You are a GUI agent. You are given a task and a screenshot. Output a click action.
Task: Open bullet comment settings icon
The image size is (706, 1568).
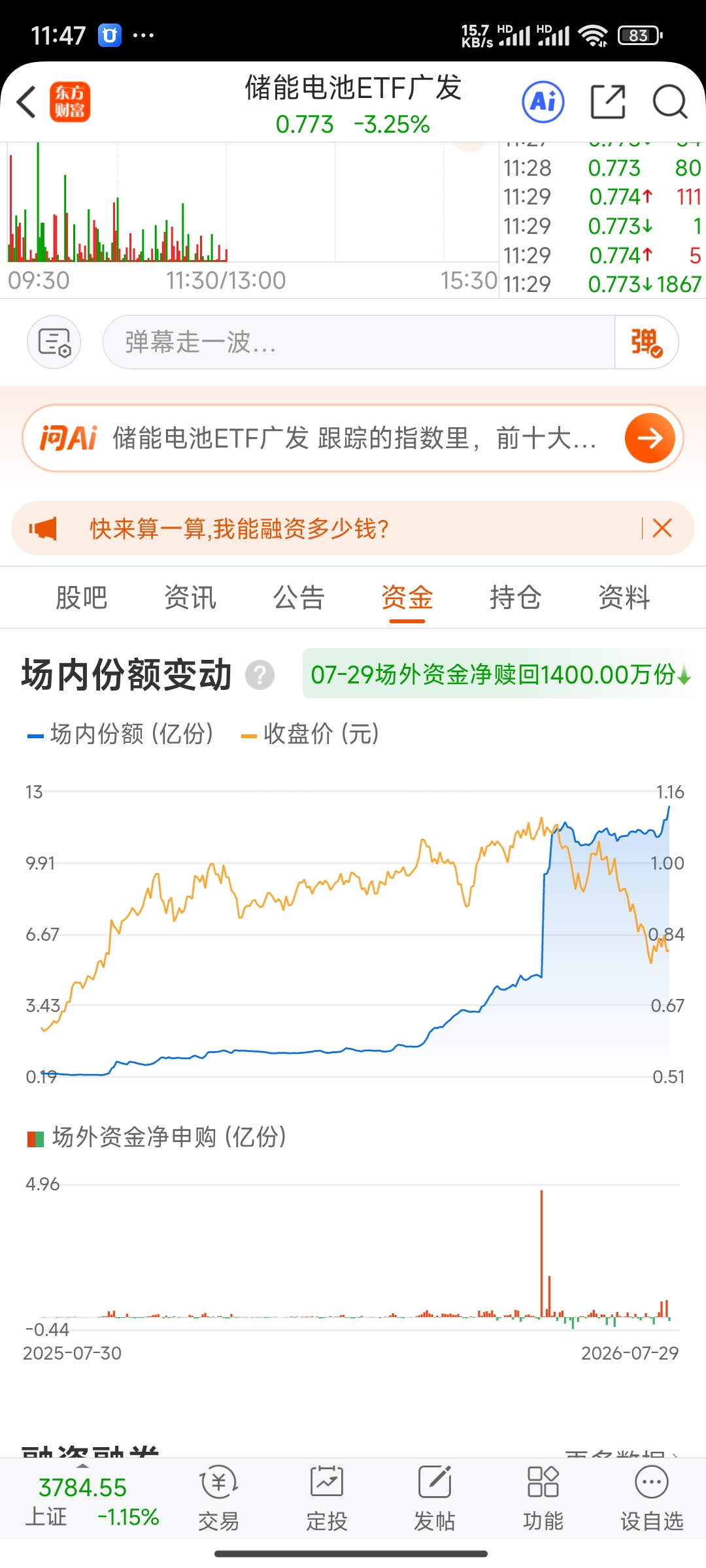(x=54, y=342)
